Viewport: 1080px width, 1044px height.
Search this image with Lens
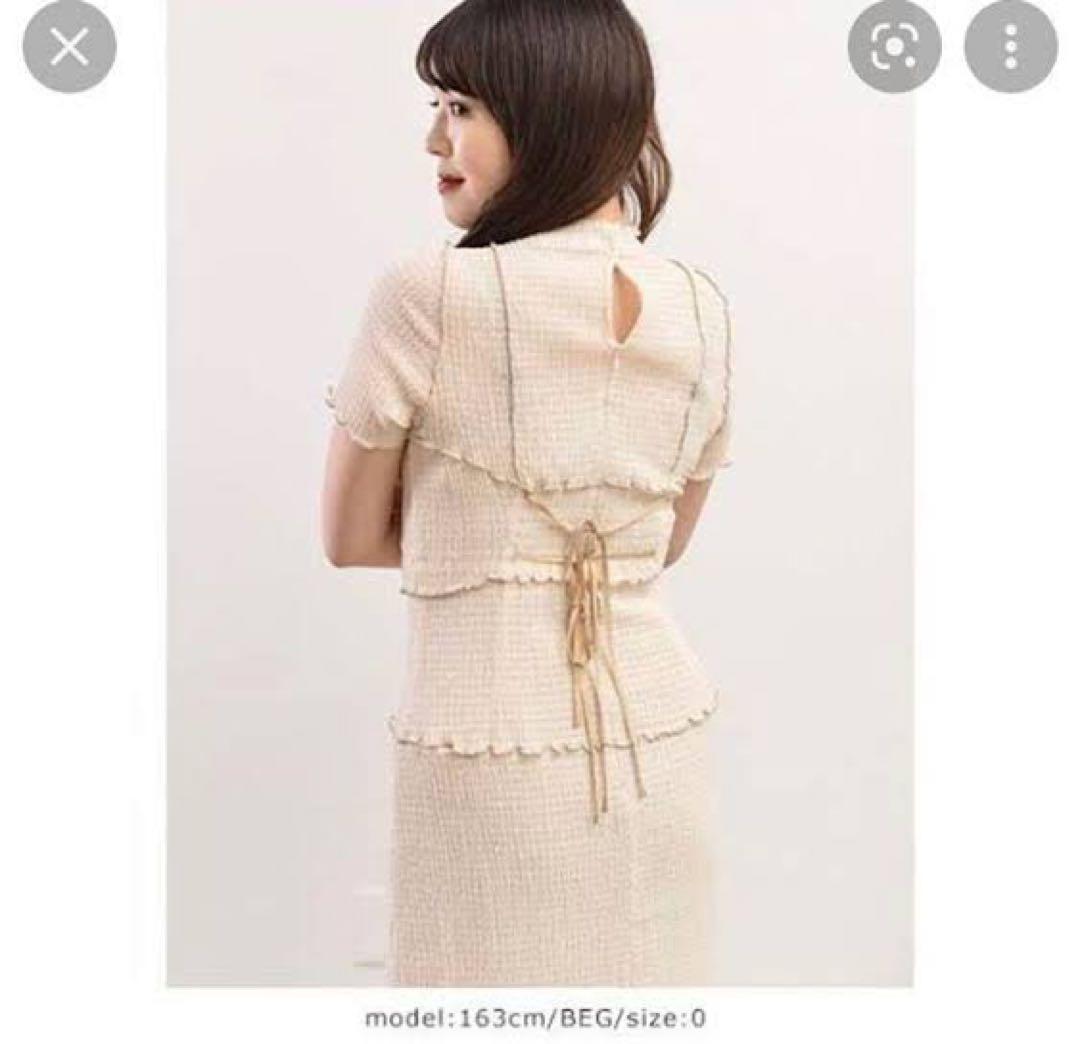tap(894, 47)
